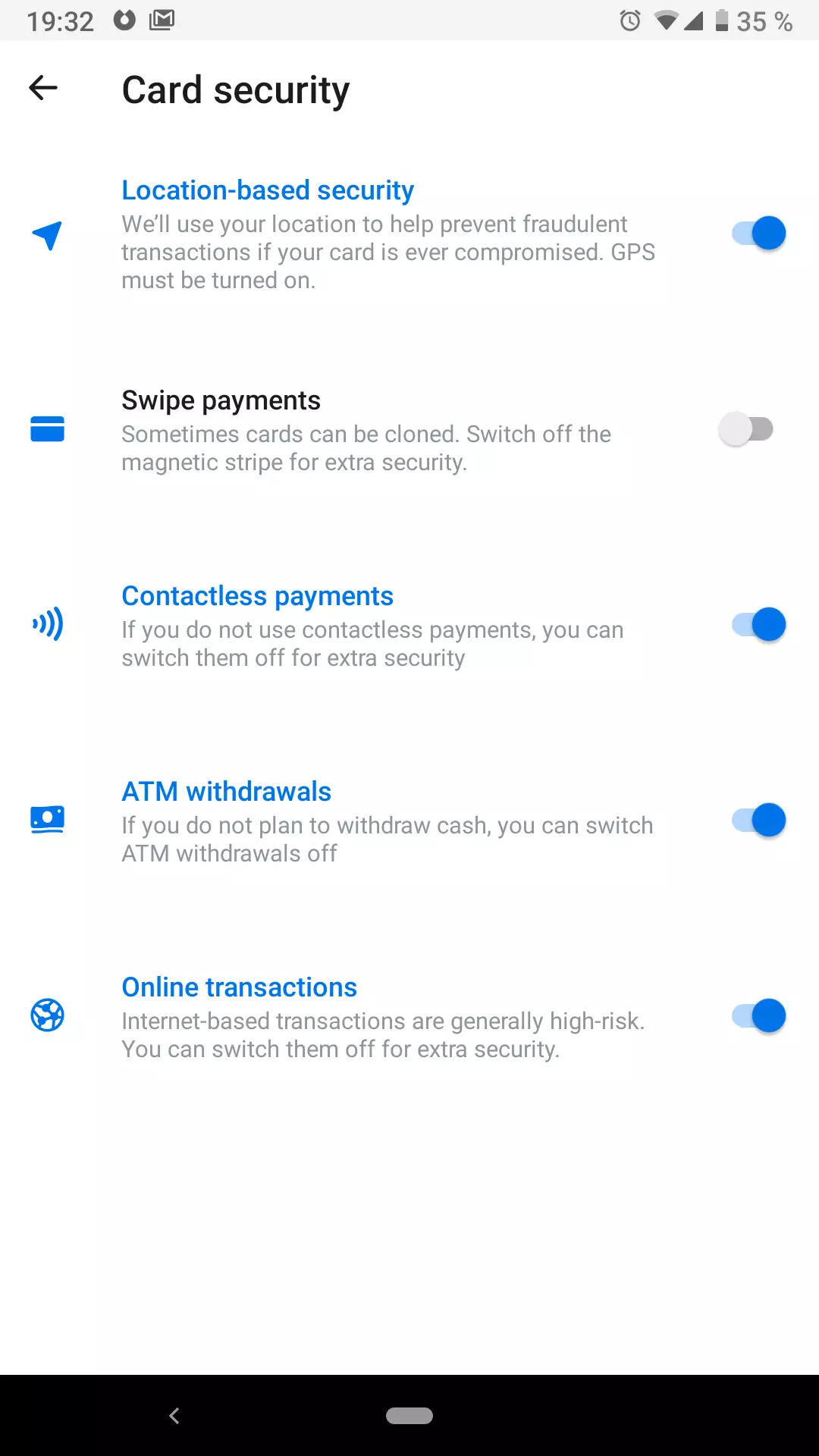Tap the home pill in navigation bar
The image size is (819, 1456).
coord(409,1416)
